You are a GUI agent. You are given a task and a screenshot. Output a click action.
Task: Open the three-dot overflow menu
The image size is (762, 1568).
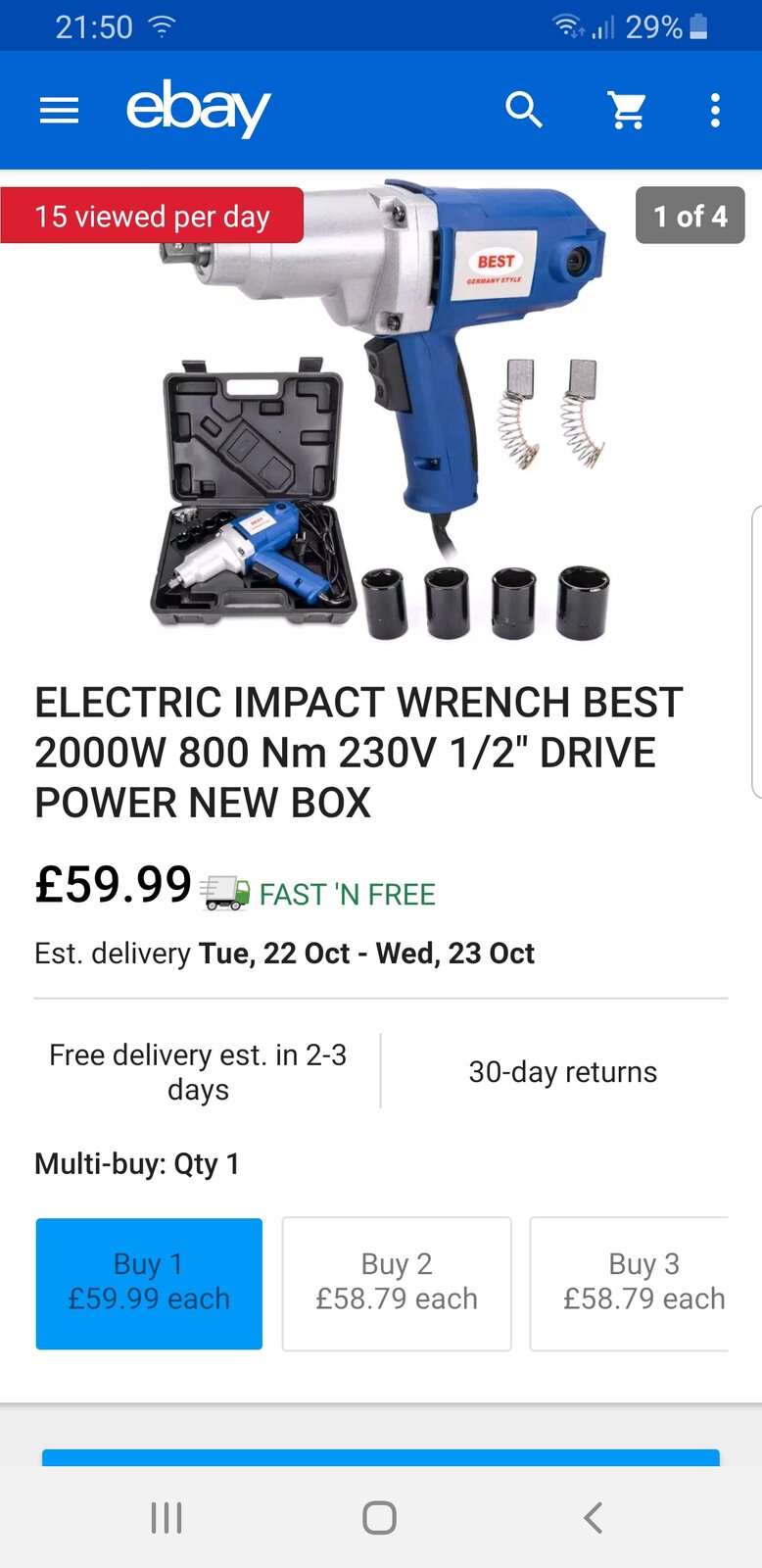coord(715,110)
